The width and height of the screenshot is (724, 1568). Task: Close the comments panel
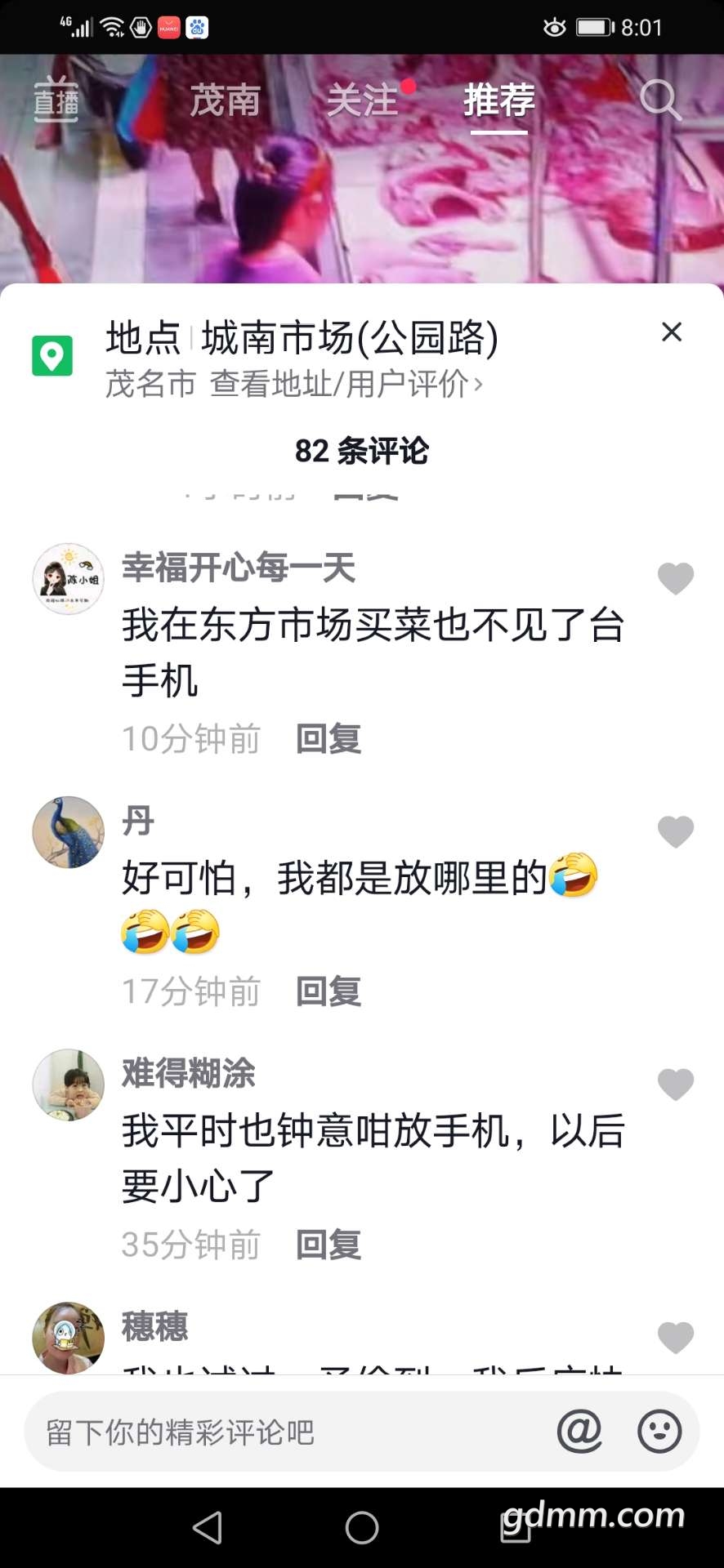tap(671, 332)
